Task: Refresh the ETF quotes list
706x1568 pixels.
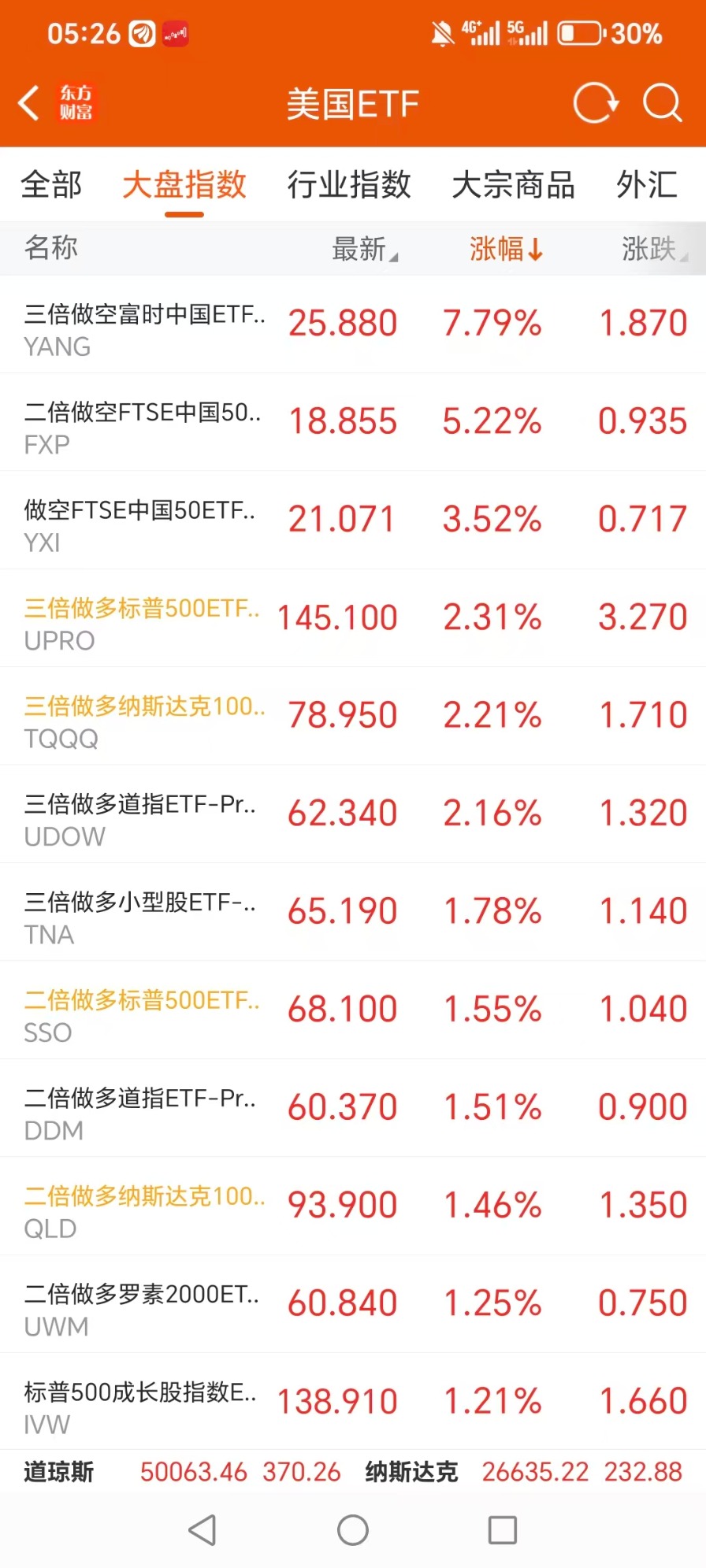Action: (x=595, y=103)
